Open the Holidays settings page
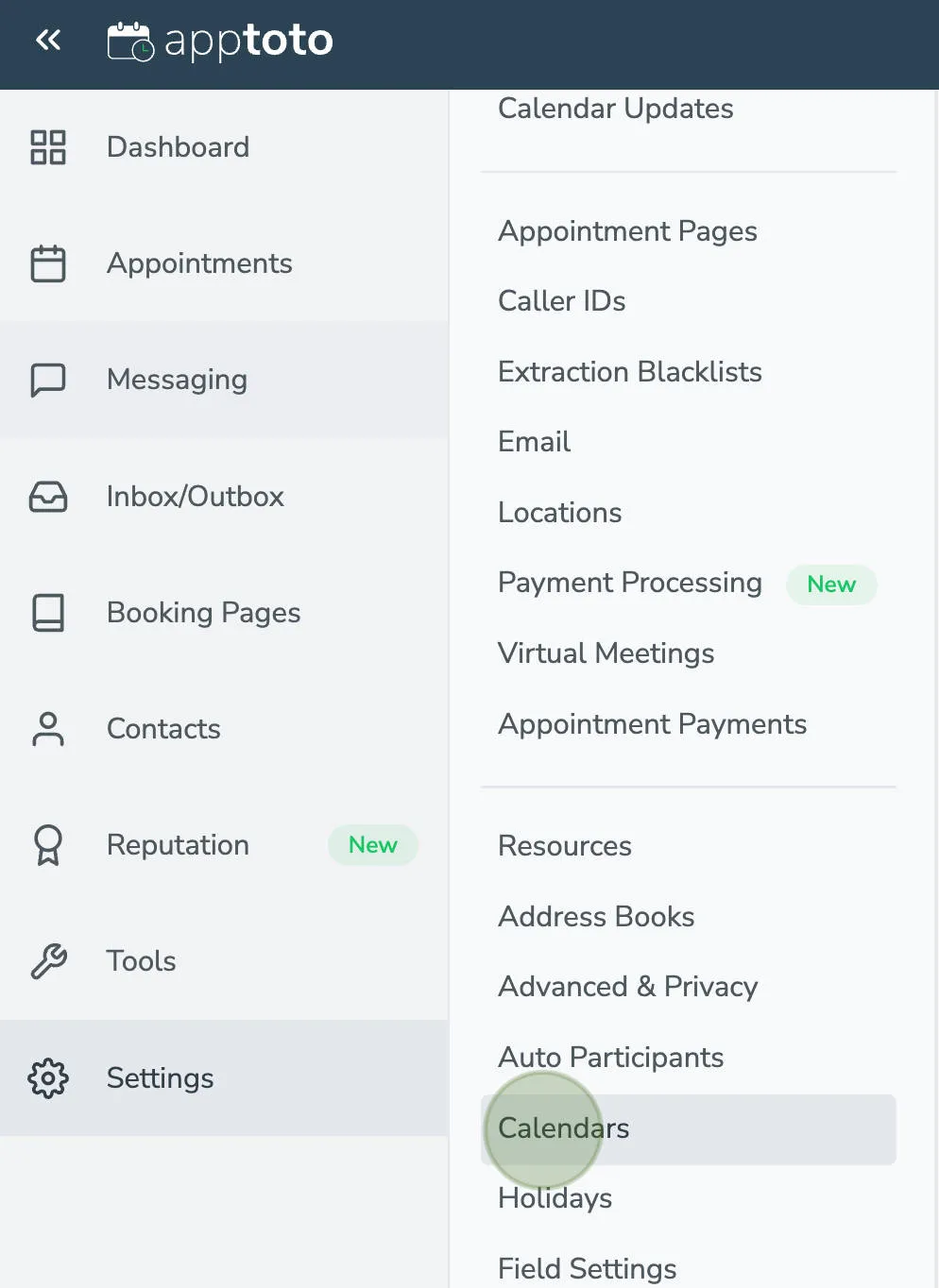Image resolution: width=939 pixels, height=1288 pixels. tap(555, 1198)
